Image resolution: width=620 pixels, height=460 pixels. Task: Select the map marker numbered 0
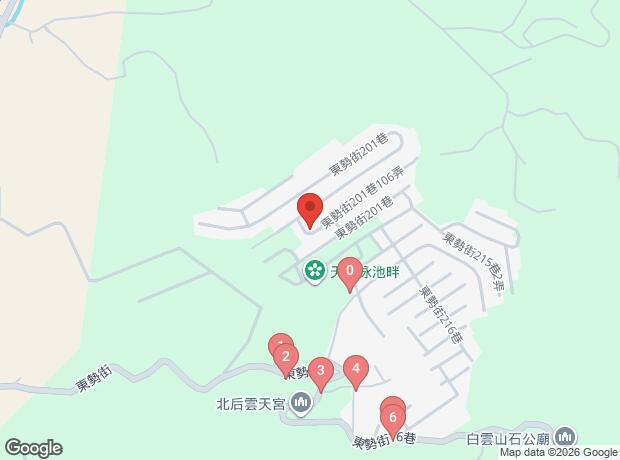[x=350, y=271]
